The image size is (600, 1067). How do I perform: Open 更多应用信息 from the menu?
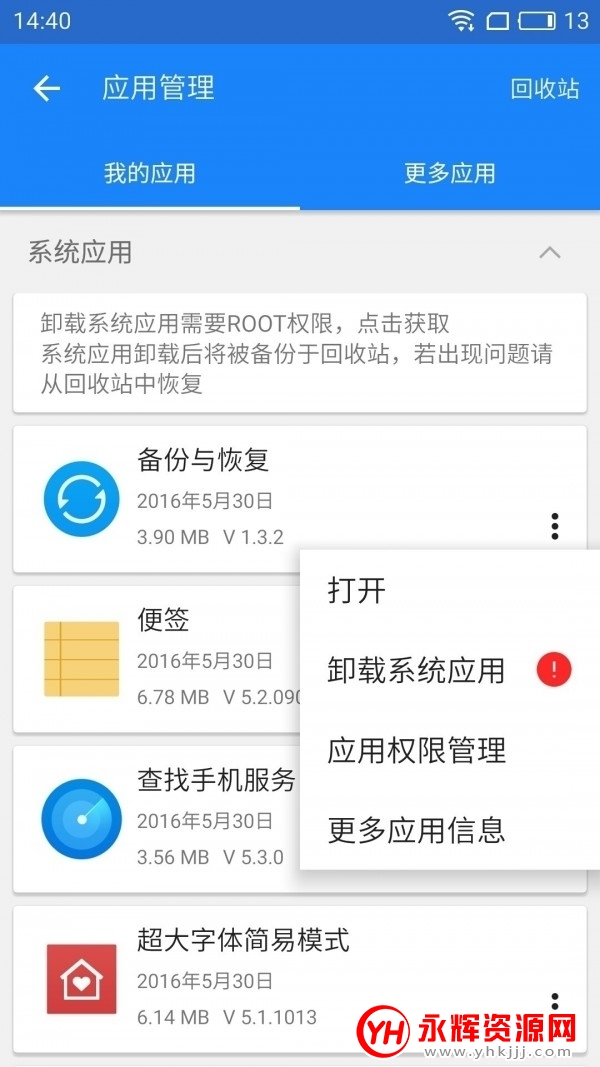coord(416,830)
